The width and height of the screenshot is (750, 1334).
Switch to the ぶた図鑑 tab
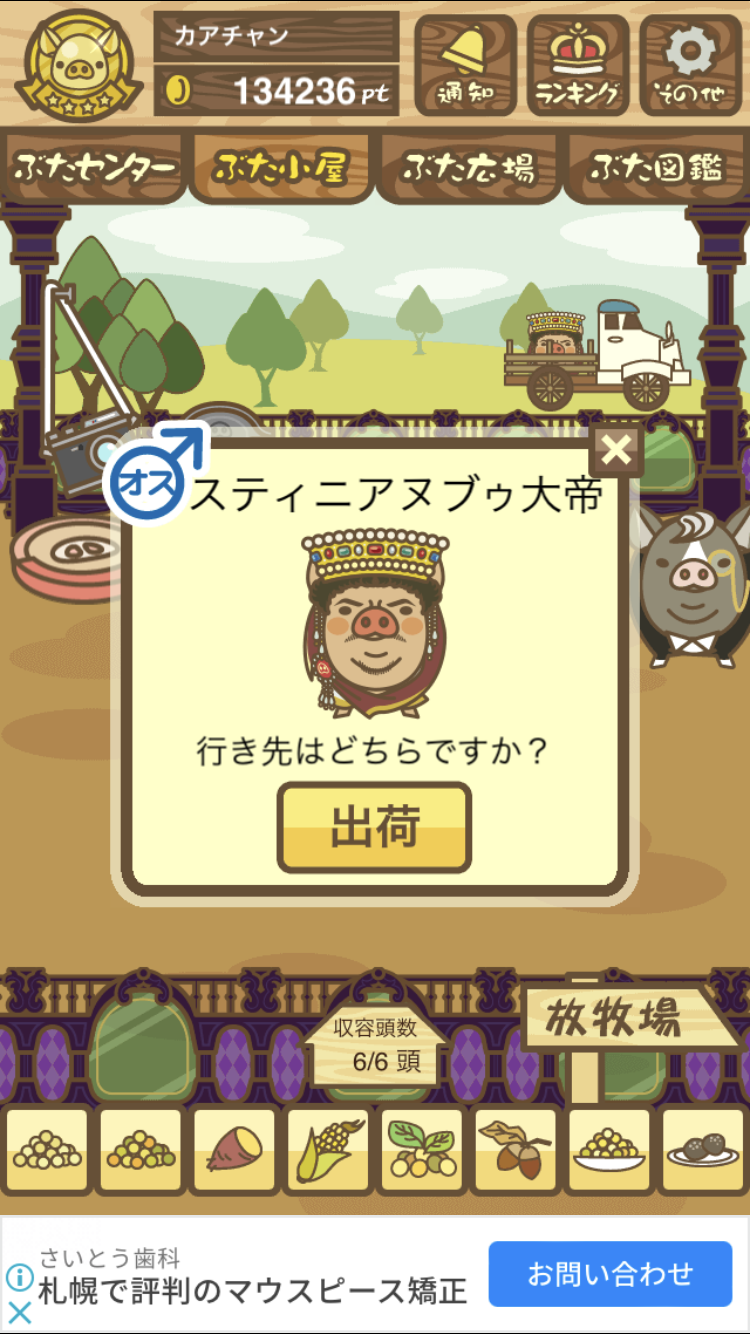656,168
